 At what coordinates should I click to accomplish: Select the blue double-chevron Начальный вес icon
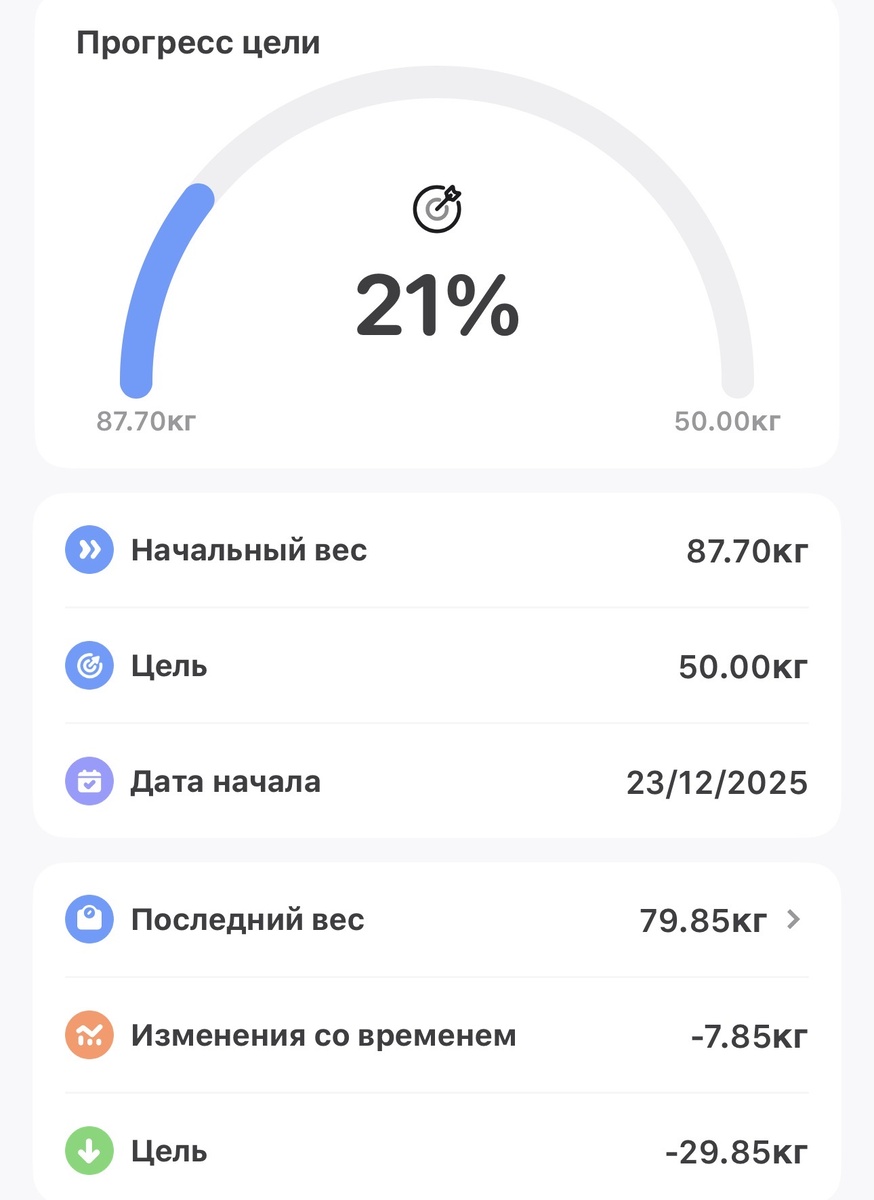89,549
